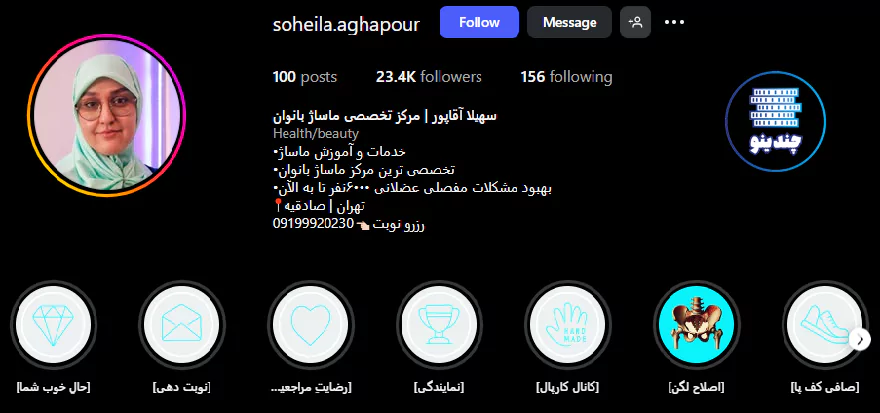This screenshot has width=880, height=413.
Task: Open the کانال کارپال highlight
Action: 567,326
